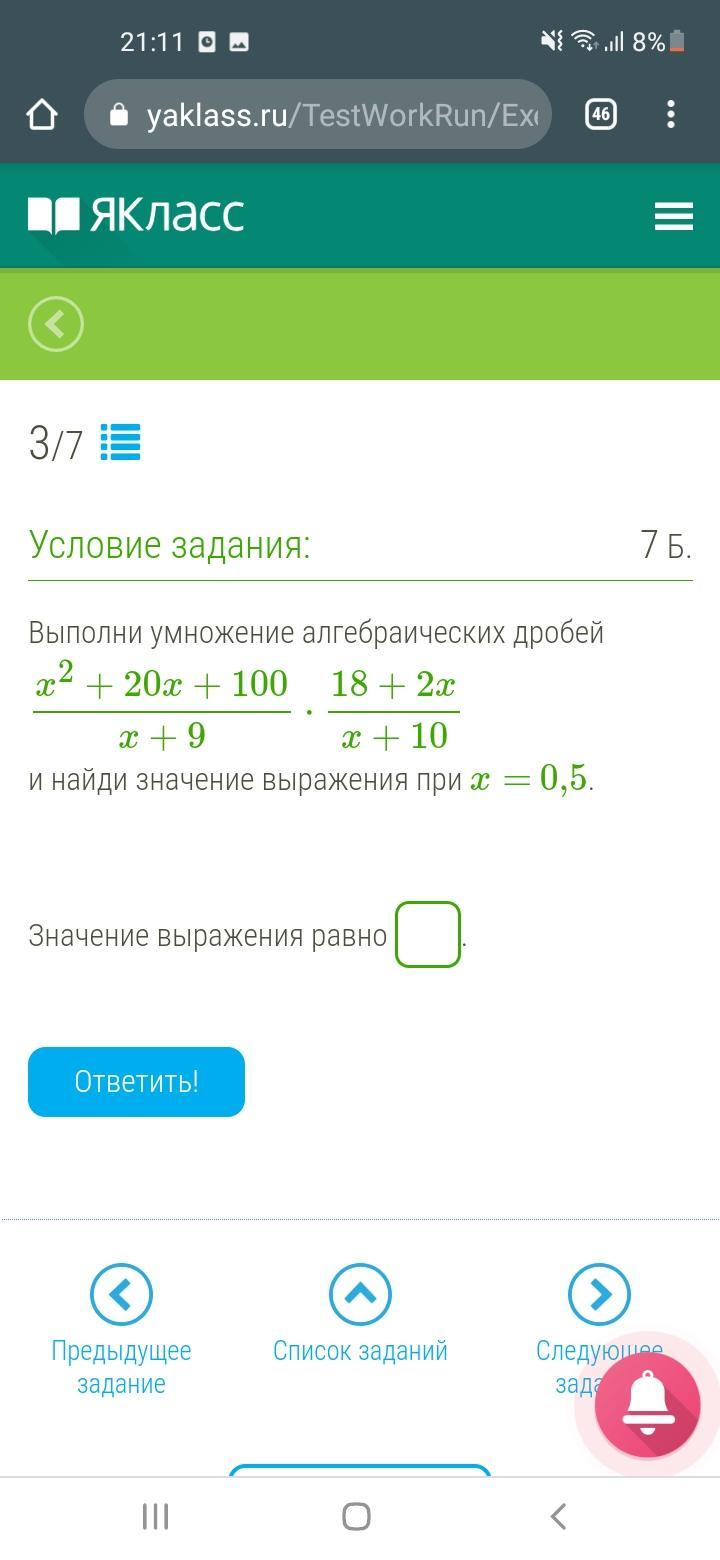Go back using the green circled arrow
720x1560 pixels.
click(x=56, y=324)
